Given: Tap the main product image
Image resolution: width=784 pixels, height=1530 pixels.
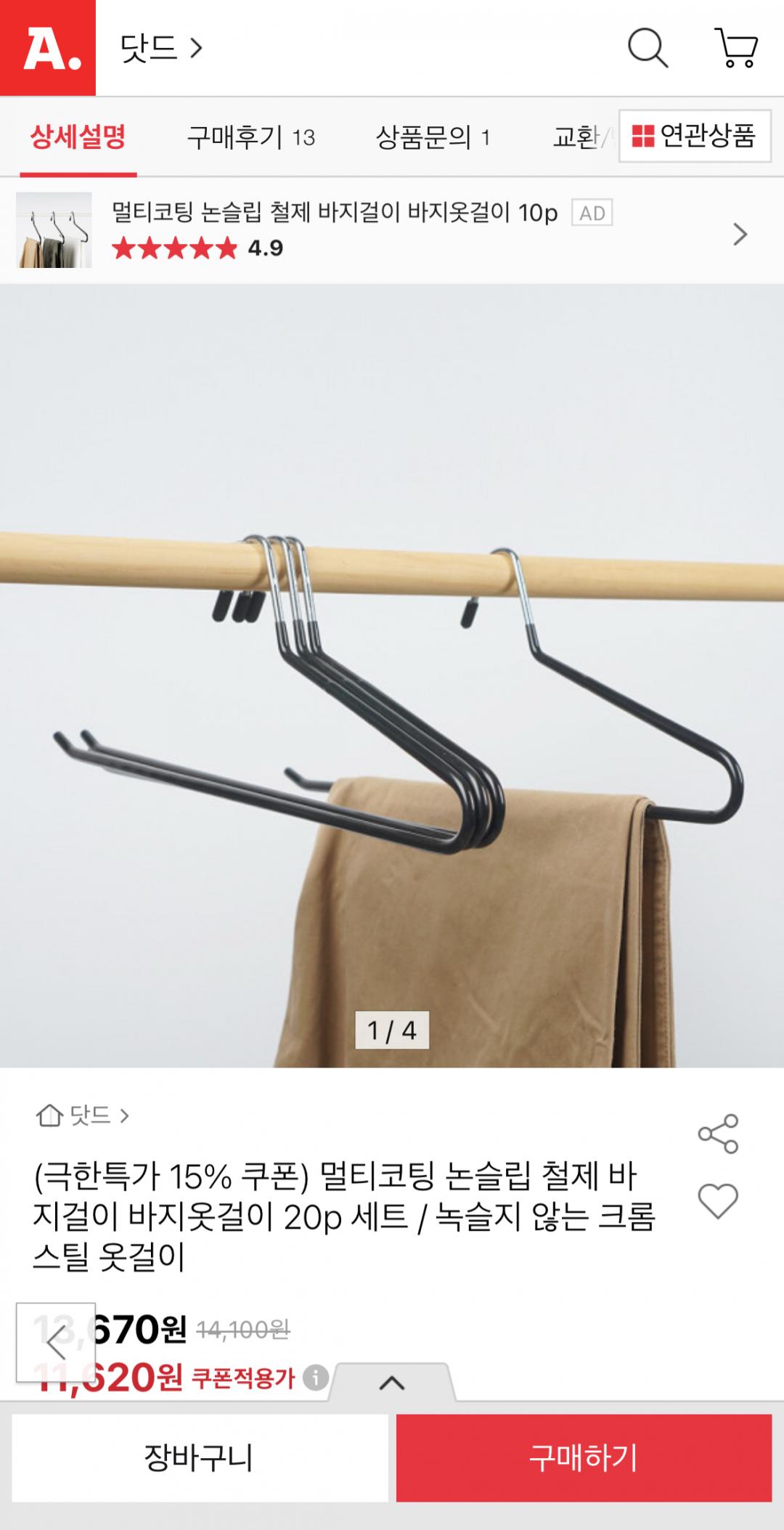Looking at the screenshot, I should click(392, 675).
